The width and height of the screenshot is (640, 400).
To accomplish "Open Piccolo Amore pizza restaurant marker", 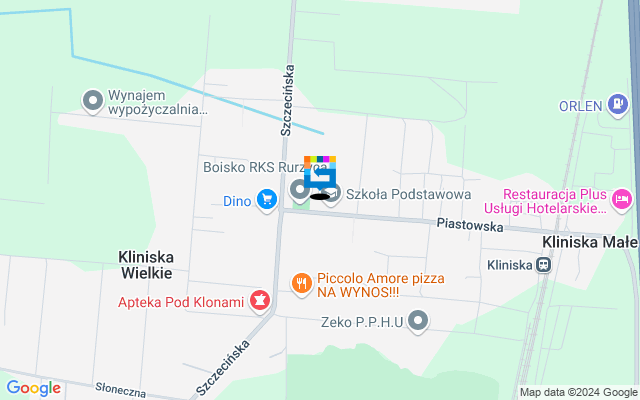I will click(300, 284).
